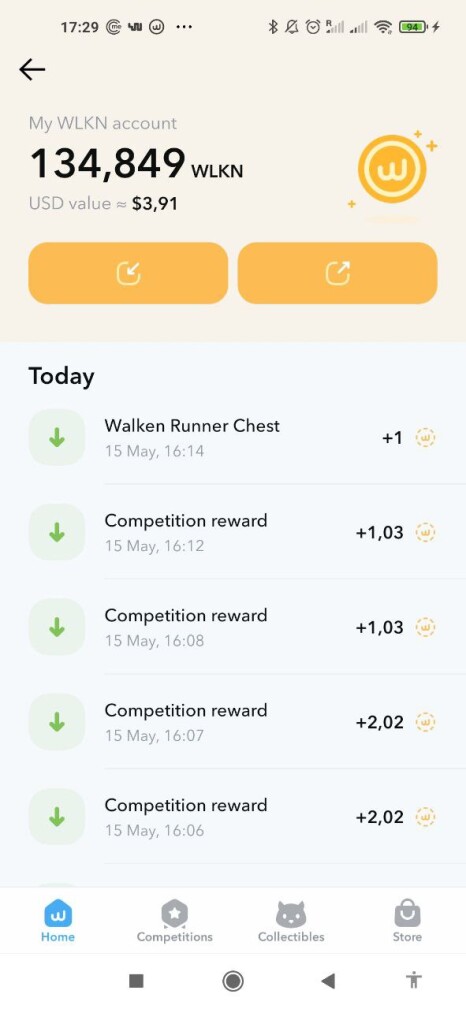Tap the deposit WLKN button
Viewport: 466px width, 1009px height.
[x=128, y=273]
